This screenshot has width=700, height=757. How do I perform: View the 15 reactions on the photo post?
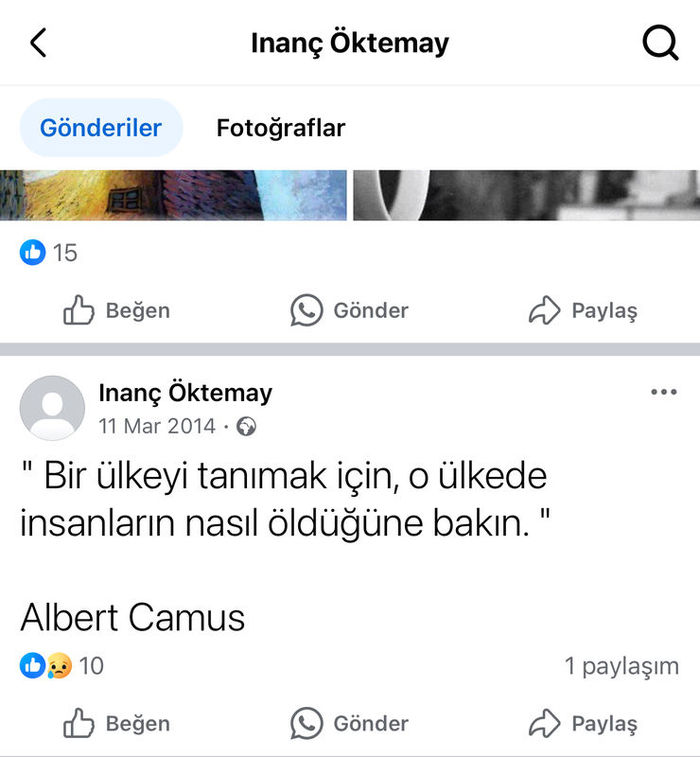coord(49,253)
